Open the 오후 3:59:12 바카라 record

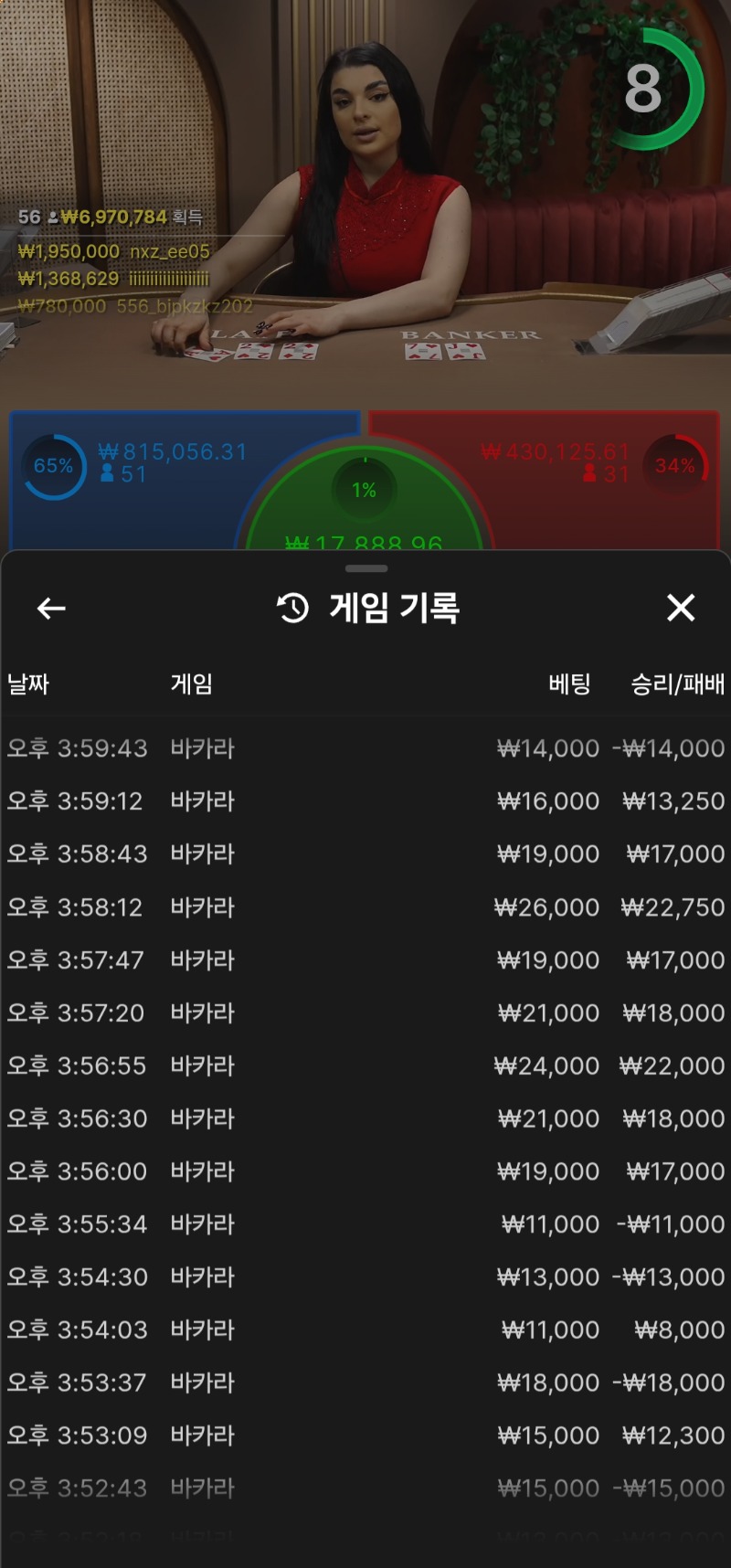point(365,801)
